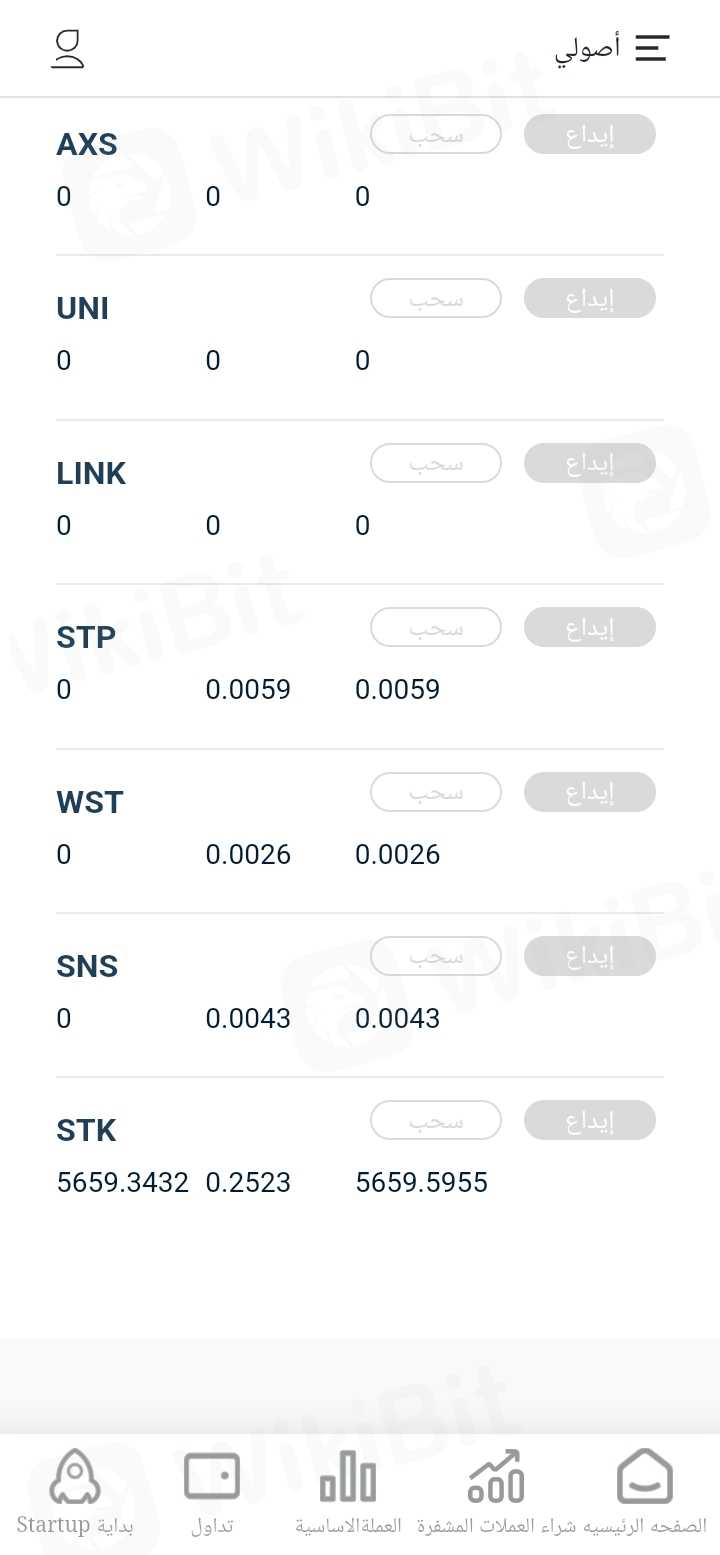Tap سحب (withdraw) for AXS
The image size is (720, 1555).
(x=436, y=135)
